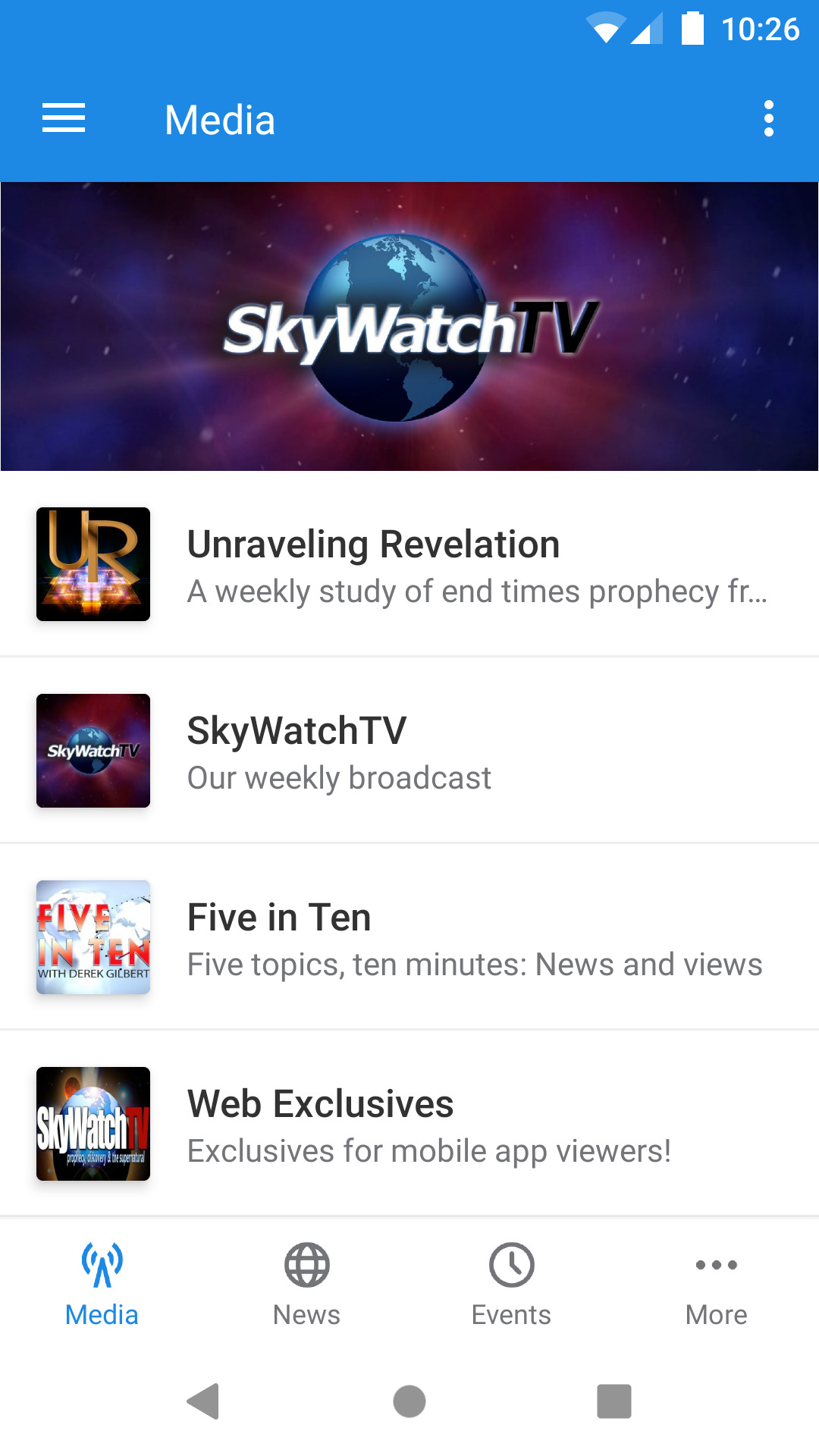819x1456 pixels.
Task: Open the SkyWatchTV weekly broadcast
Action: [x=409, y=751]
